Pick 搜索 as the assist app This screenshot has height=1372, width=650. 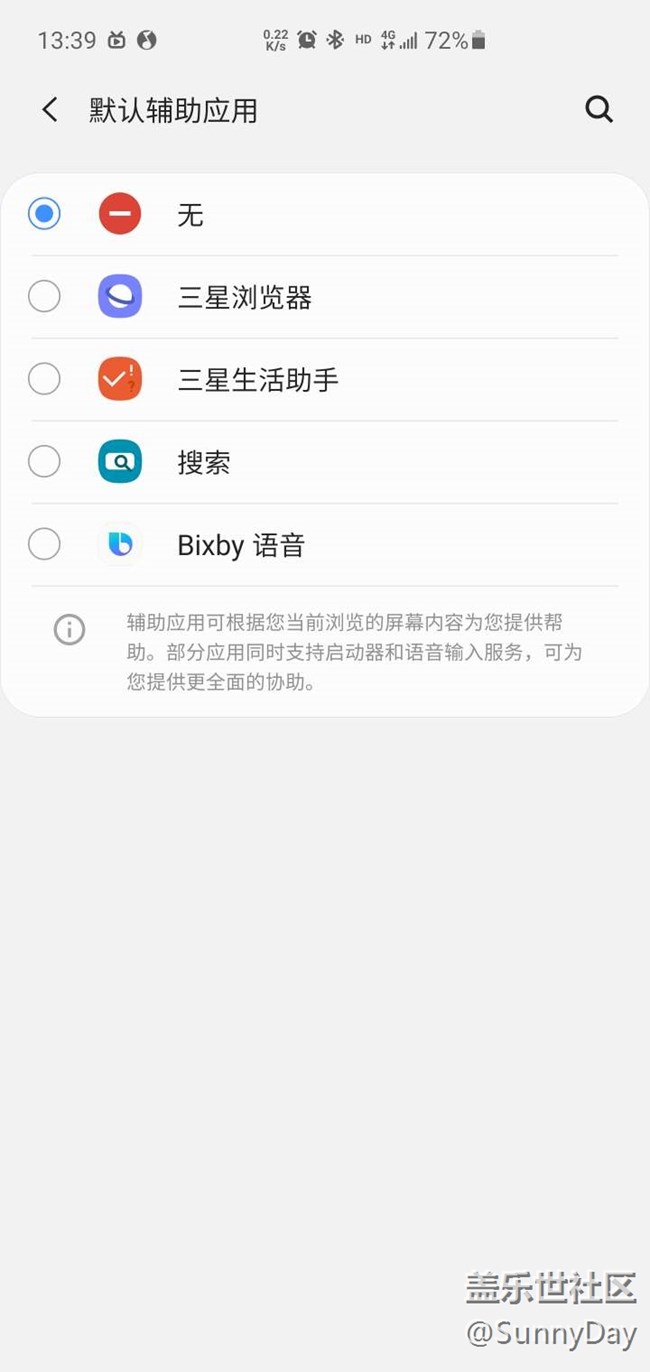44,462
